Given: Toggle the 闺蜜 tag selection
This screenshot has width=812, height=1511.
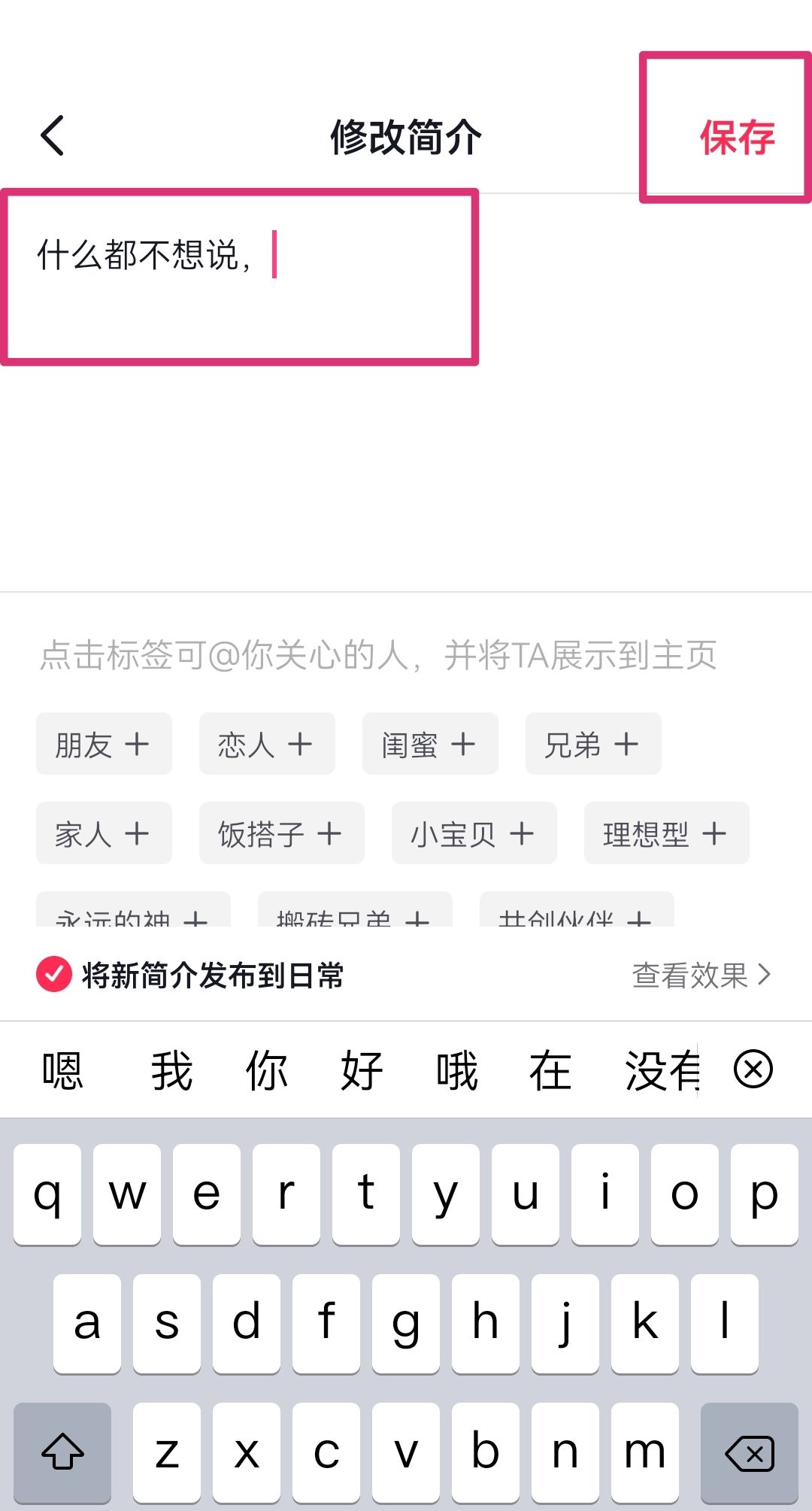Looking at the screenshot, I should tap(429, 745).
